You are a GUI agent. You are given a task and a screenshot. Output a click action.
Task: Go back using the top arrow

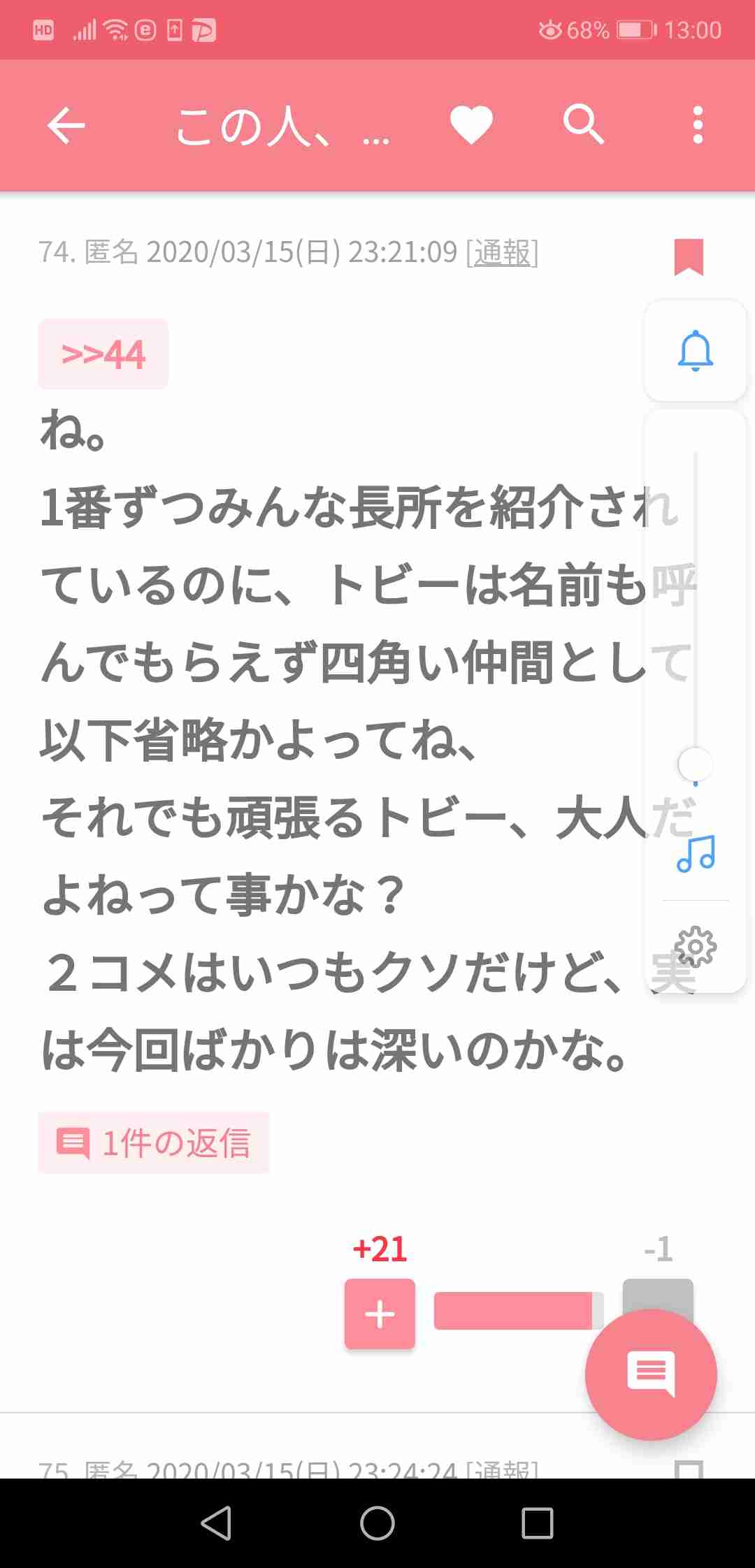pos(66,126)
